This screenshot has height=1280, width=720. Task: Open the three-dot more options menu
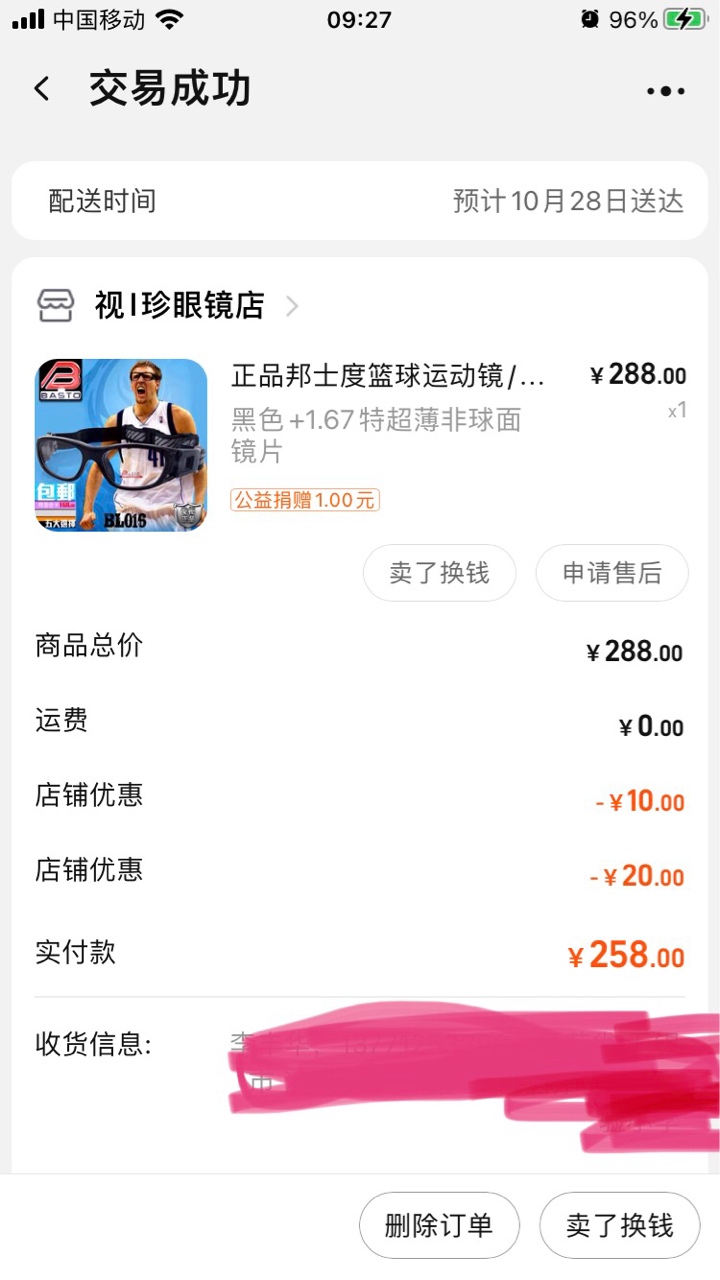(x=665, y=91)
